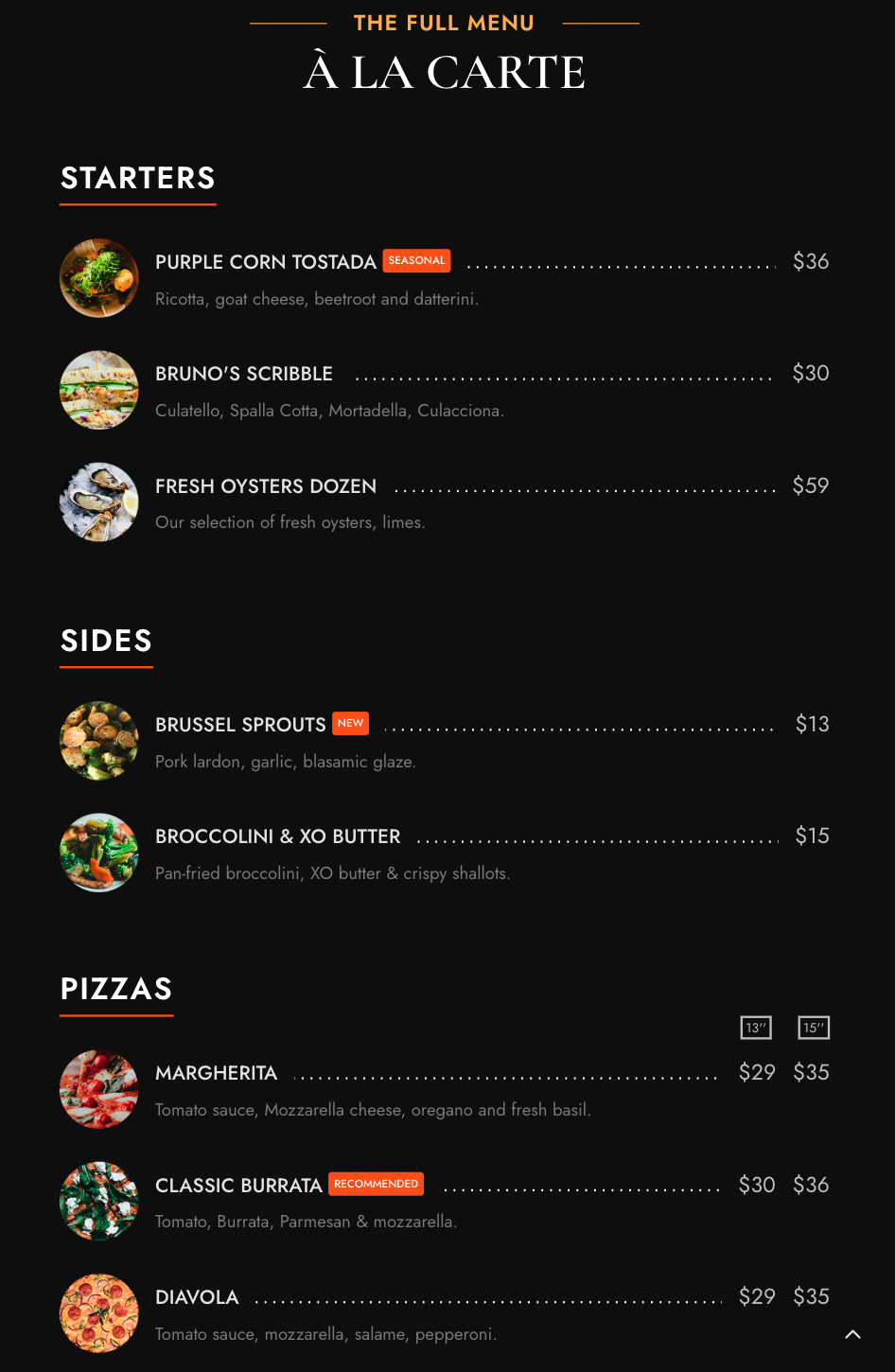Open the Fresh Oysters Dozen photo
This screenshot has width=895, height=1372.
pyautogui.click(x=99, y=502)
